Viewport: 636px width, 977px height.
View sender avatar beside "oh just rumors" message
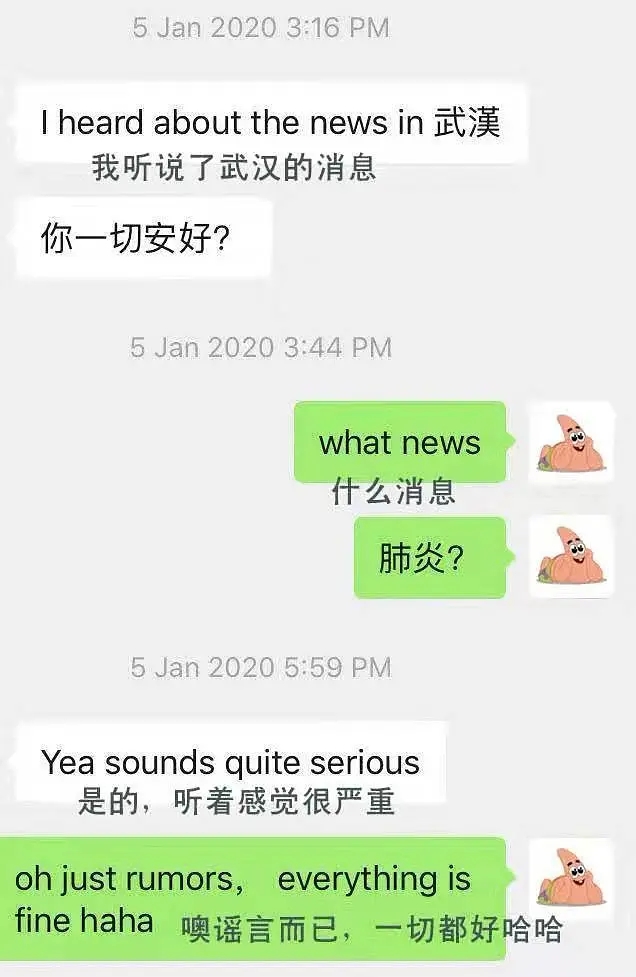pyautogui.click(x=571, y=879)
